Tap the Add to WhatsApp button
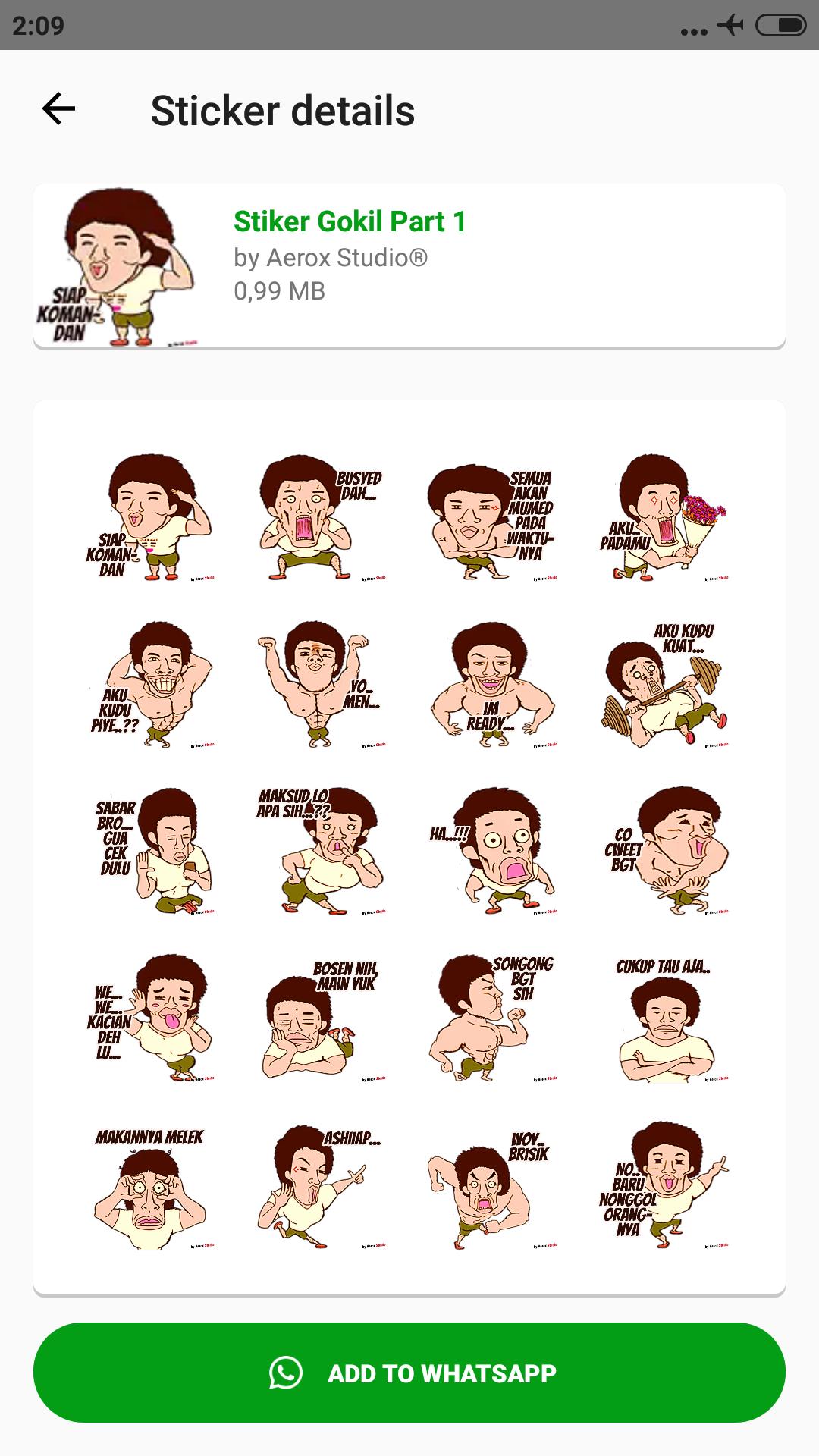The height and width of the screenshot is (1456, 819). point(409,1373)
